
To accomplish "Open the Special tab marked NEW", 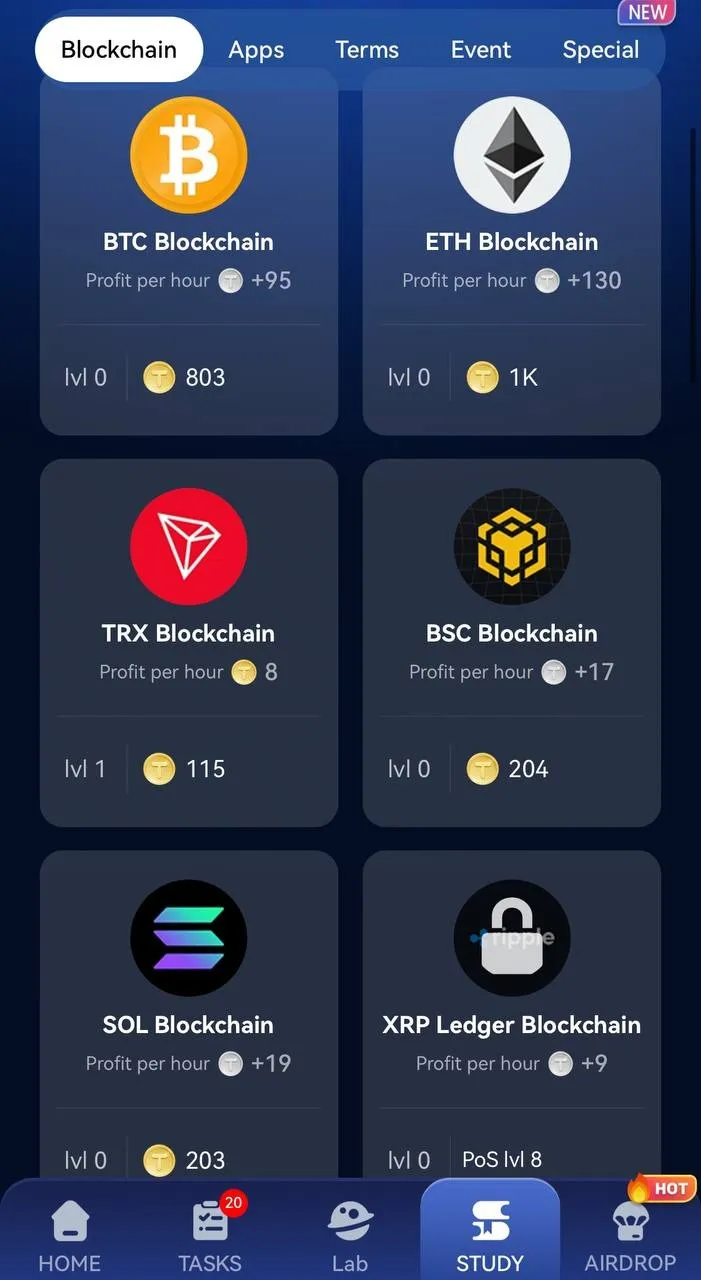I will tap(600, 50).
